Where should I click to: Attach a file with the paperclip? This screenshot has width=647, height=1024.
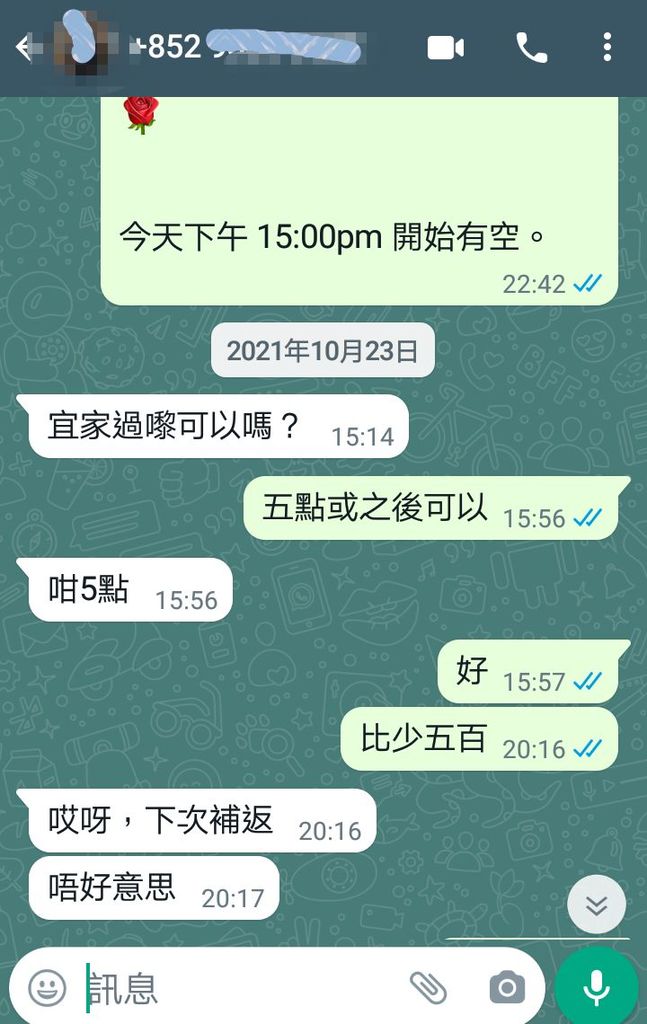pos(428,988)
